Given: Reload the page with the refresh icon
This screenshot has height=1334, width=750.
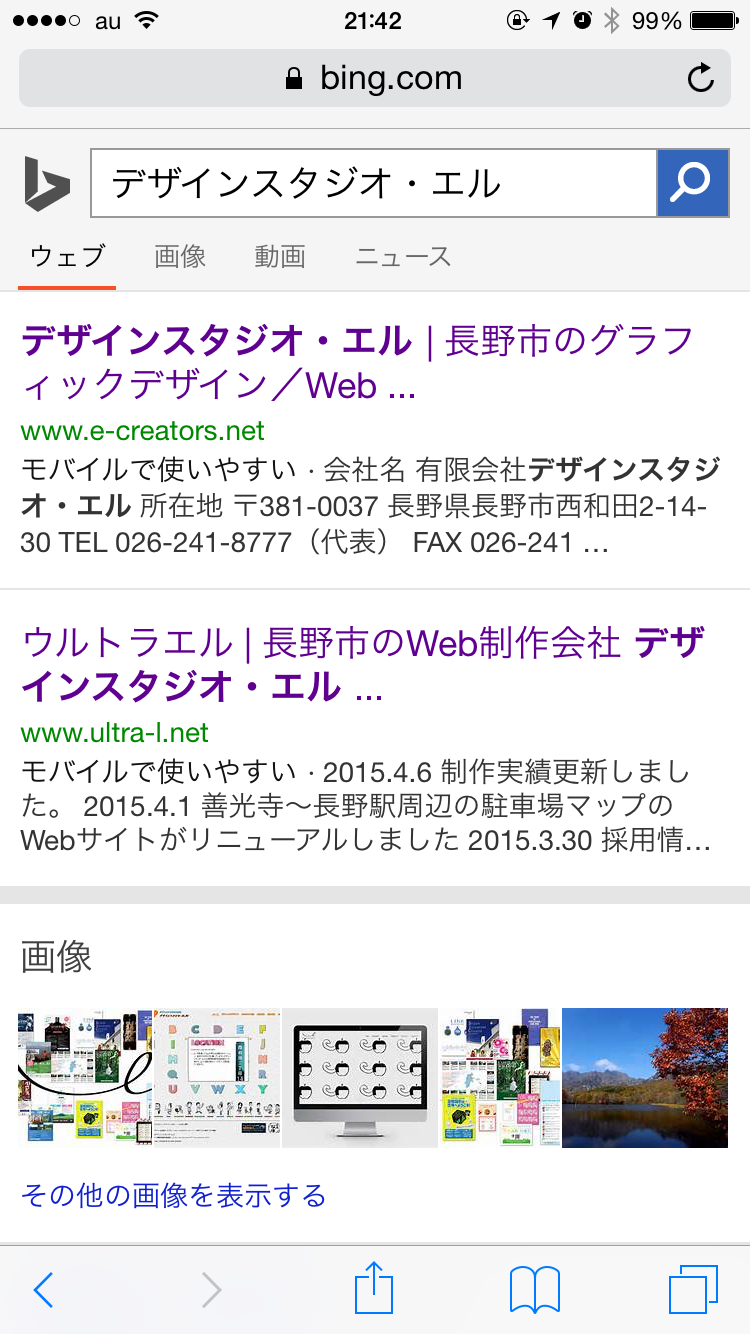Looking at the screenshot, I should click(x=701, y=78).
